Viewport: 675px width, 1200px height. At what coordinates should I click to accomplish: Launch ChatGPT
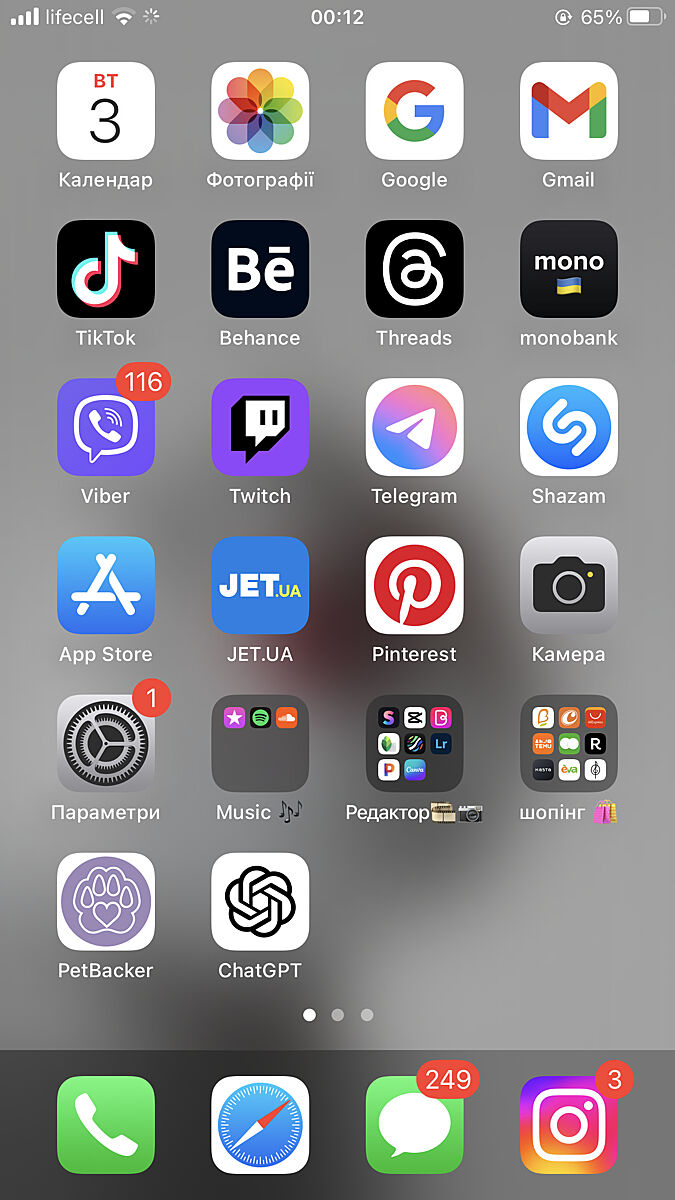tap(260, 901)
